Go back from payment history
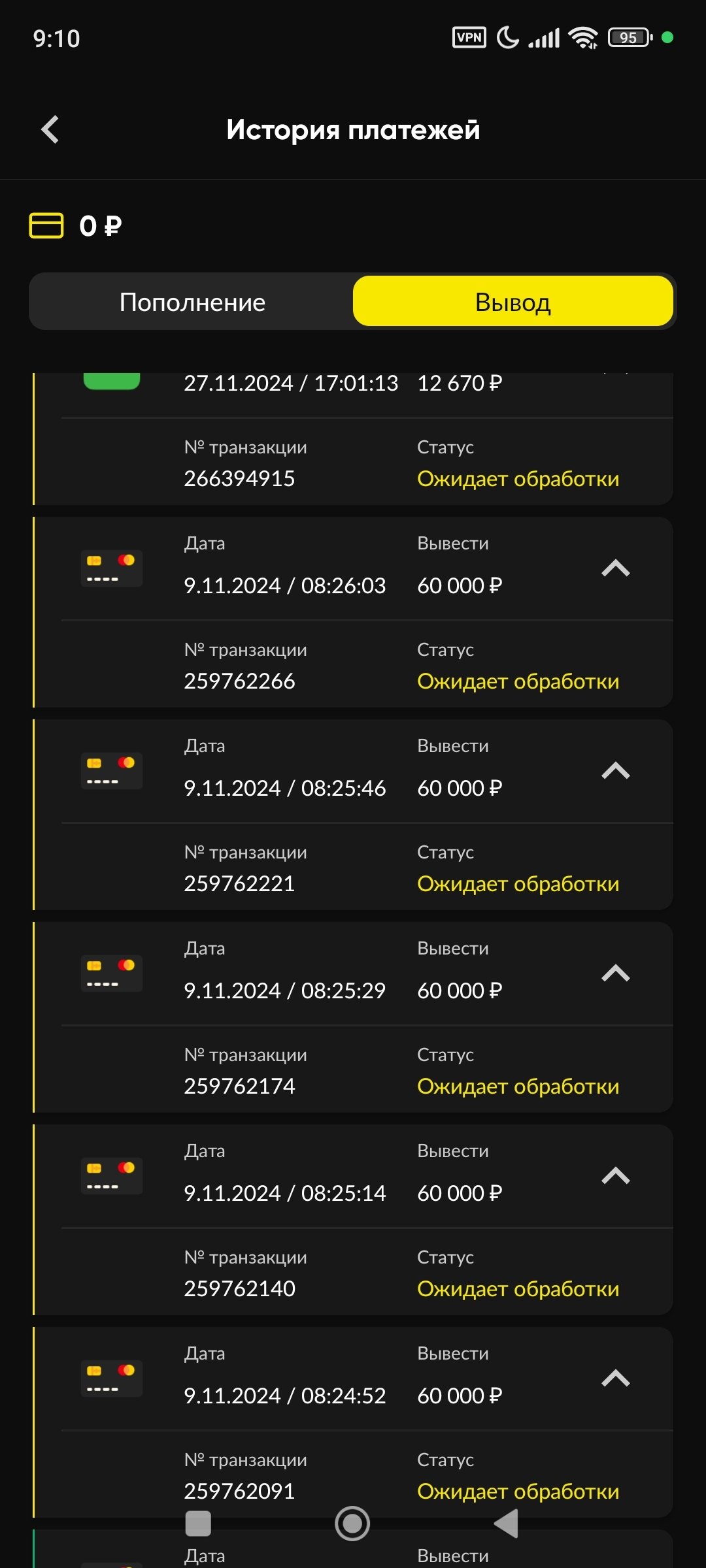This screenshot has width=706, height=1568. tap(50, 129)
